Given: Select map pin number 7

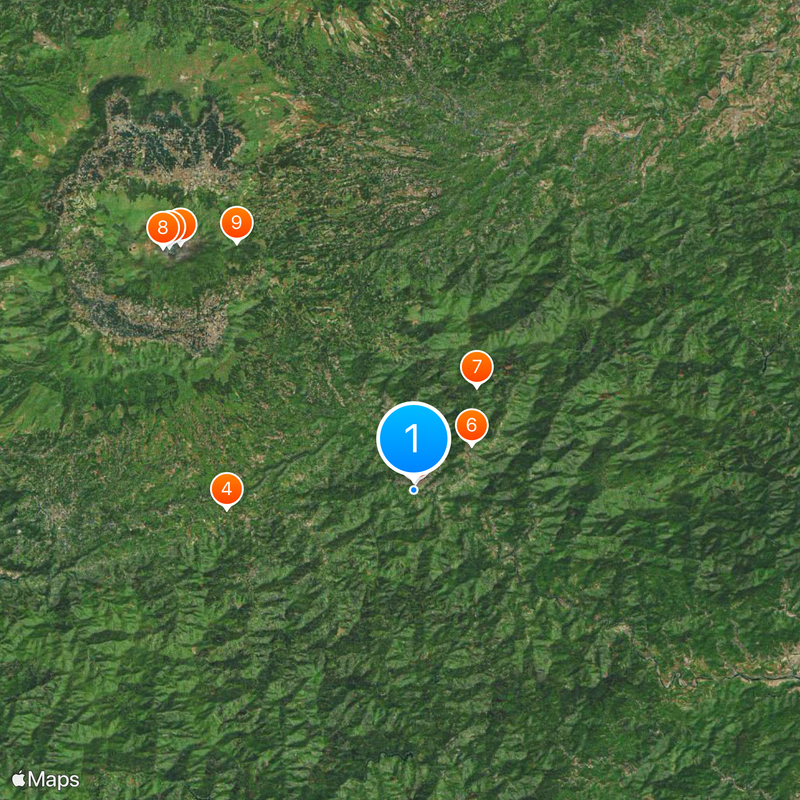Looking at the screenshot, I should coord(477,367).
